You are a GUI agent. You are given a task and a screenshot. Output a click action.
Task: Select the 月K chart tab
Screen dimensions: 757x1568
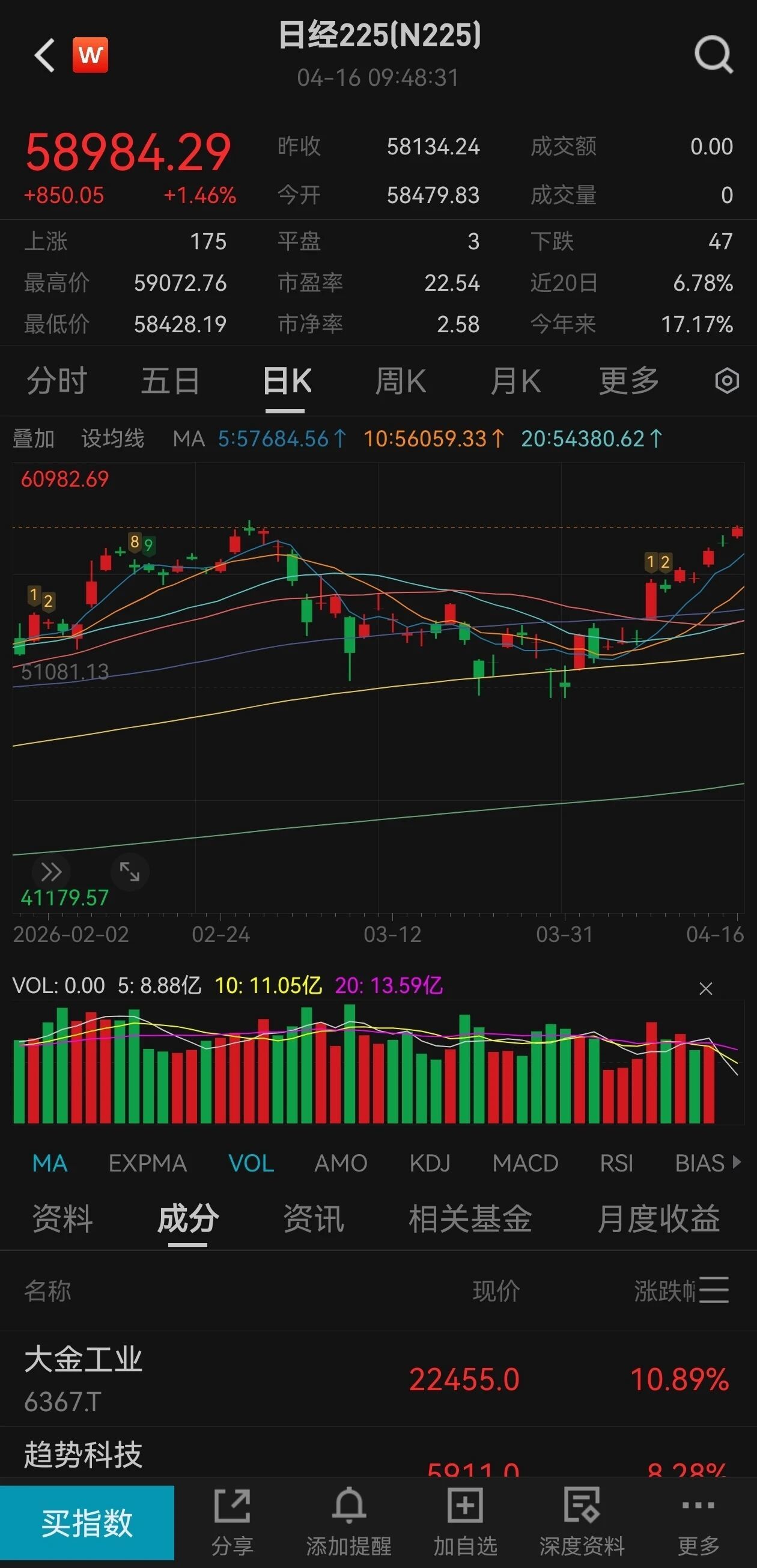[515, 381]
